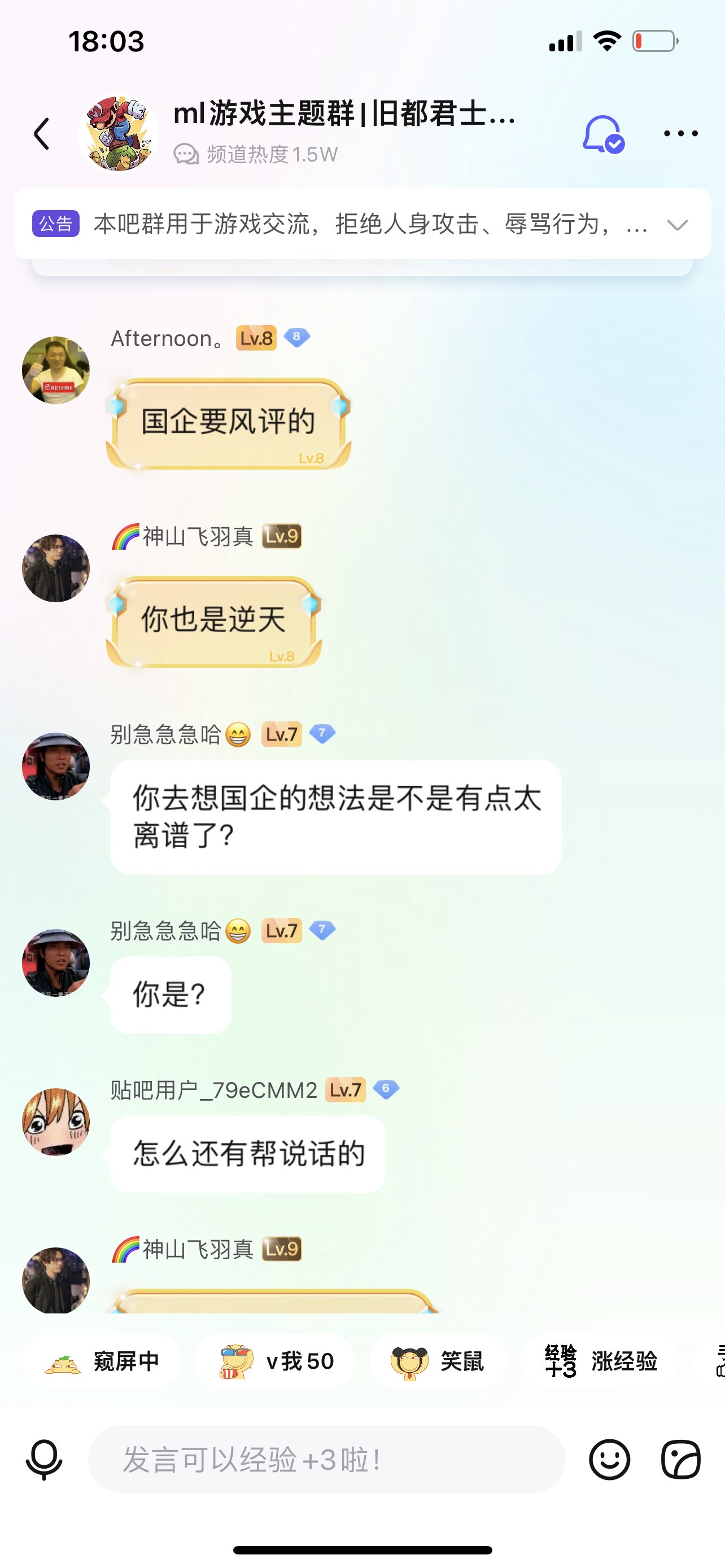Open the notification bell settings
The image size is (725, 1568).
602,133
